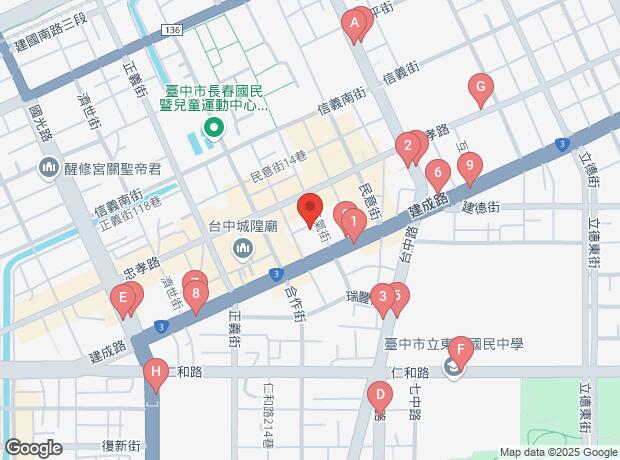Select map marker E

[124, 298]
